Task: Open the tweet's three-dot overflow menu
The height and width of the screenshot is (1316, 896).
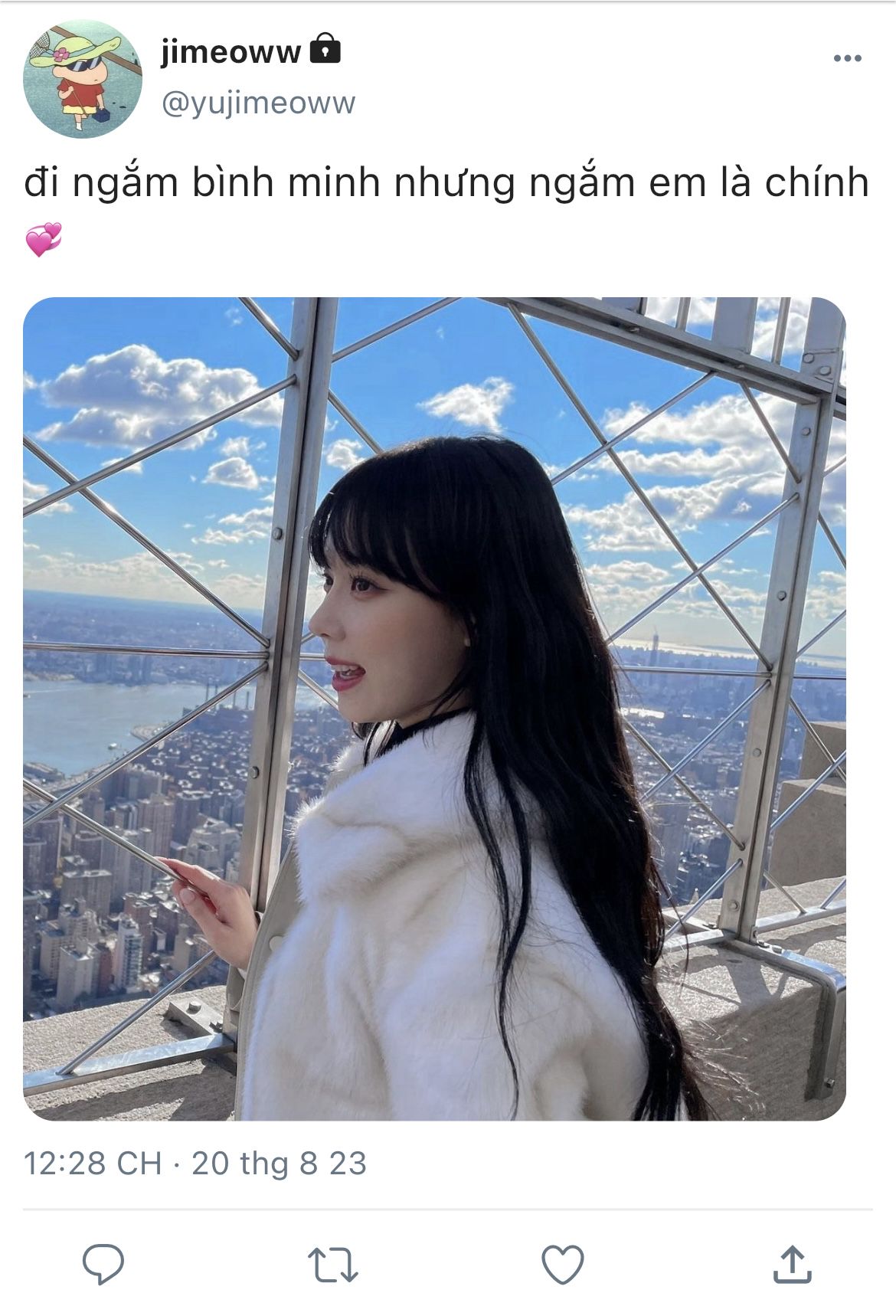Action: (847, 58)
